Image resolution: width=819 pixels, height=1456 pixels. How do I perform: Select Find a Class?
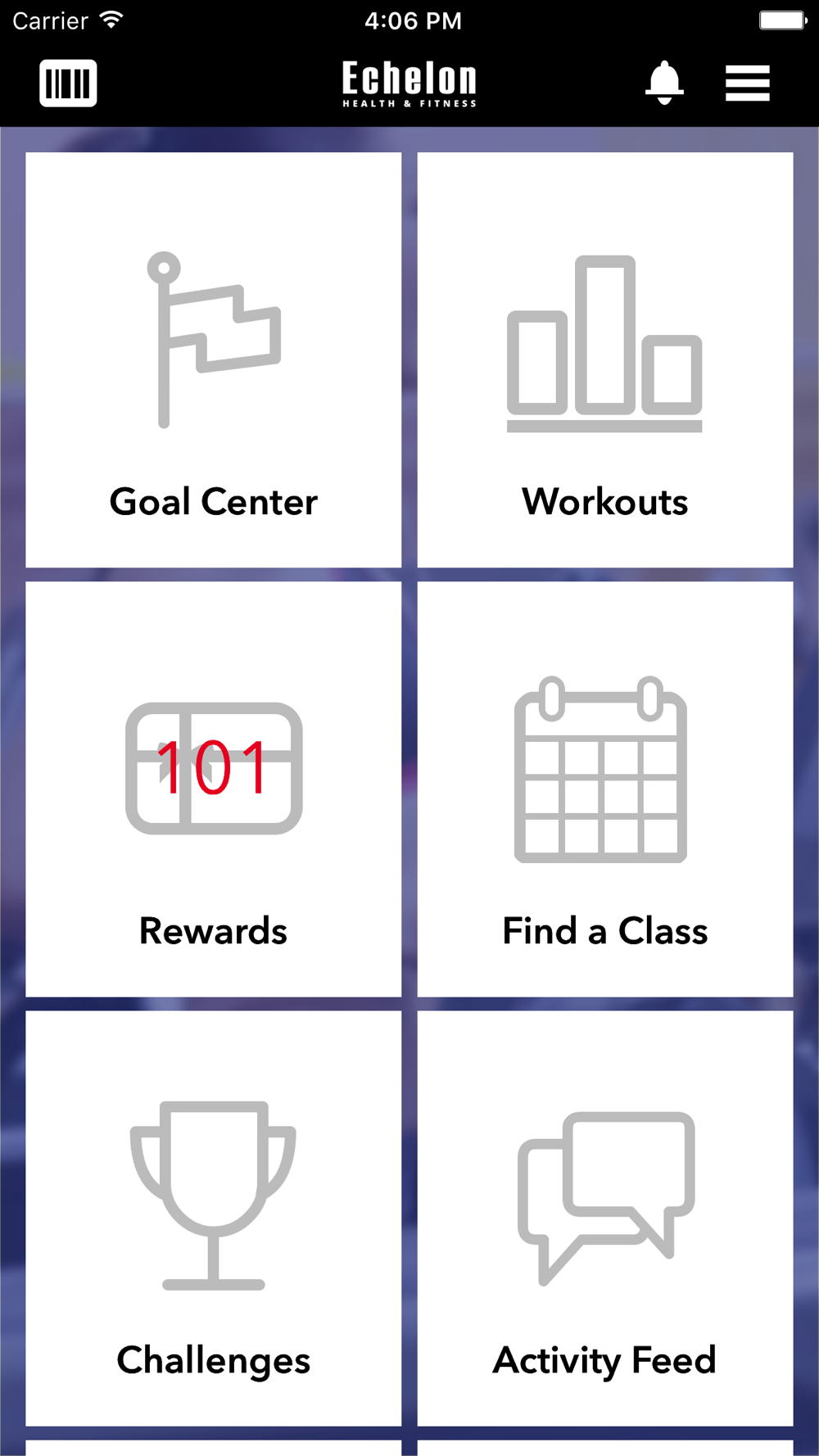click(605, 789)
